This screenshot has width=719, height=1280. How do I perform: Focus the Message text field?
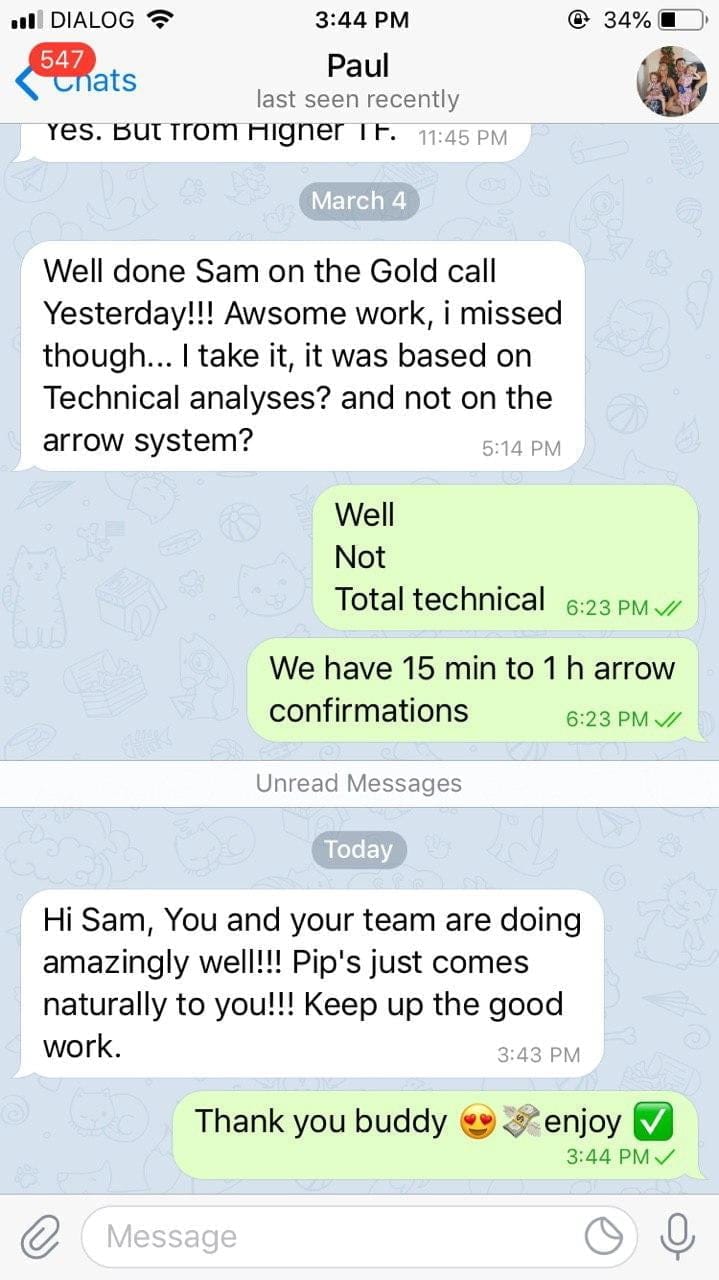pos(340,1237)
